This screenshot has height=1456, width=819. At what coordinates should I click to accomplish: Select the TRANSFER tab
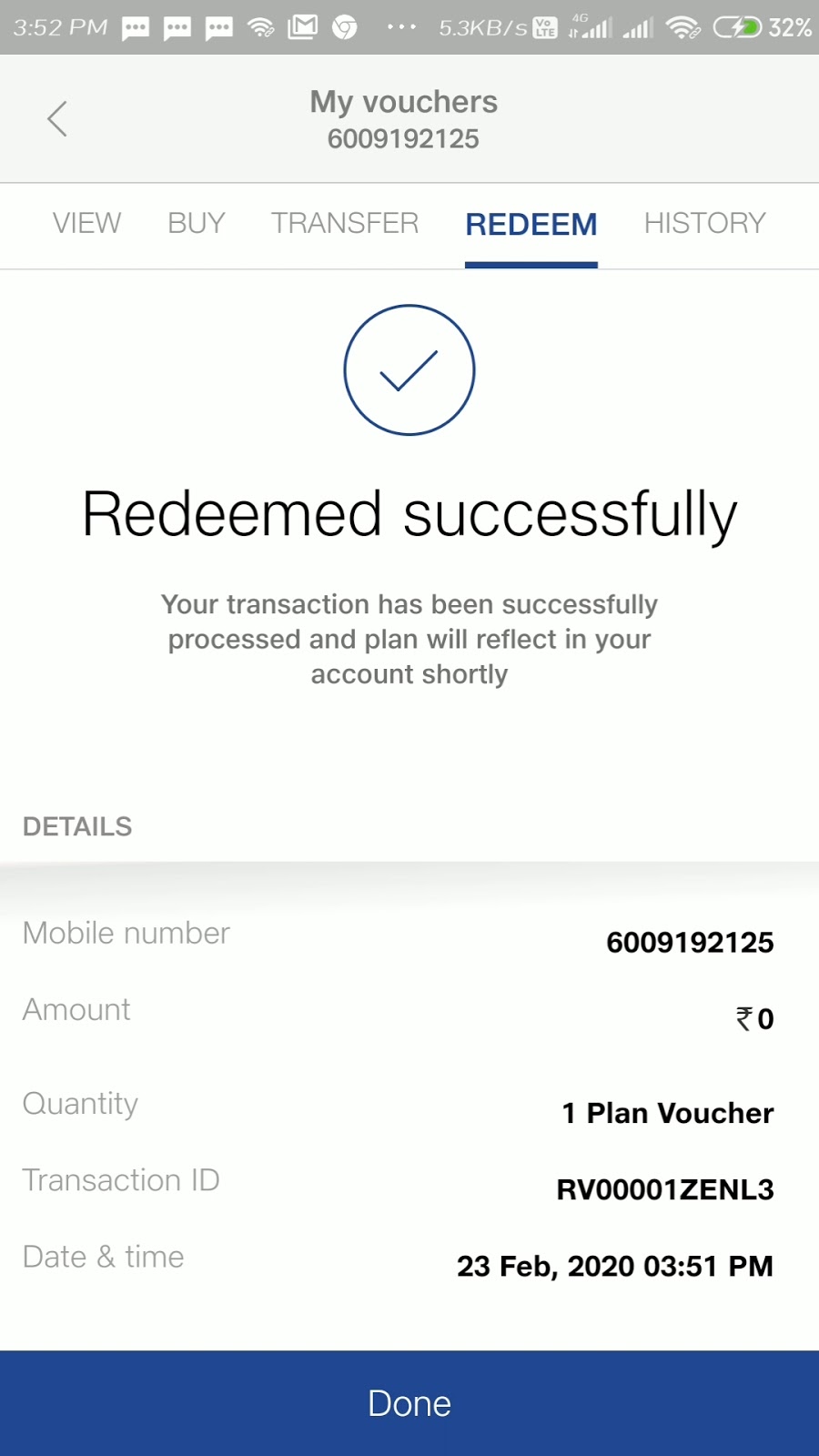345,223
